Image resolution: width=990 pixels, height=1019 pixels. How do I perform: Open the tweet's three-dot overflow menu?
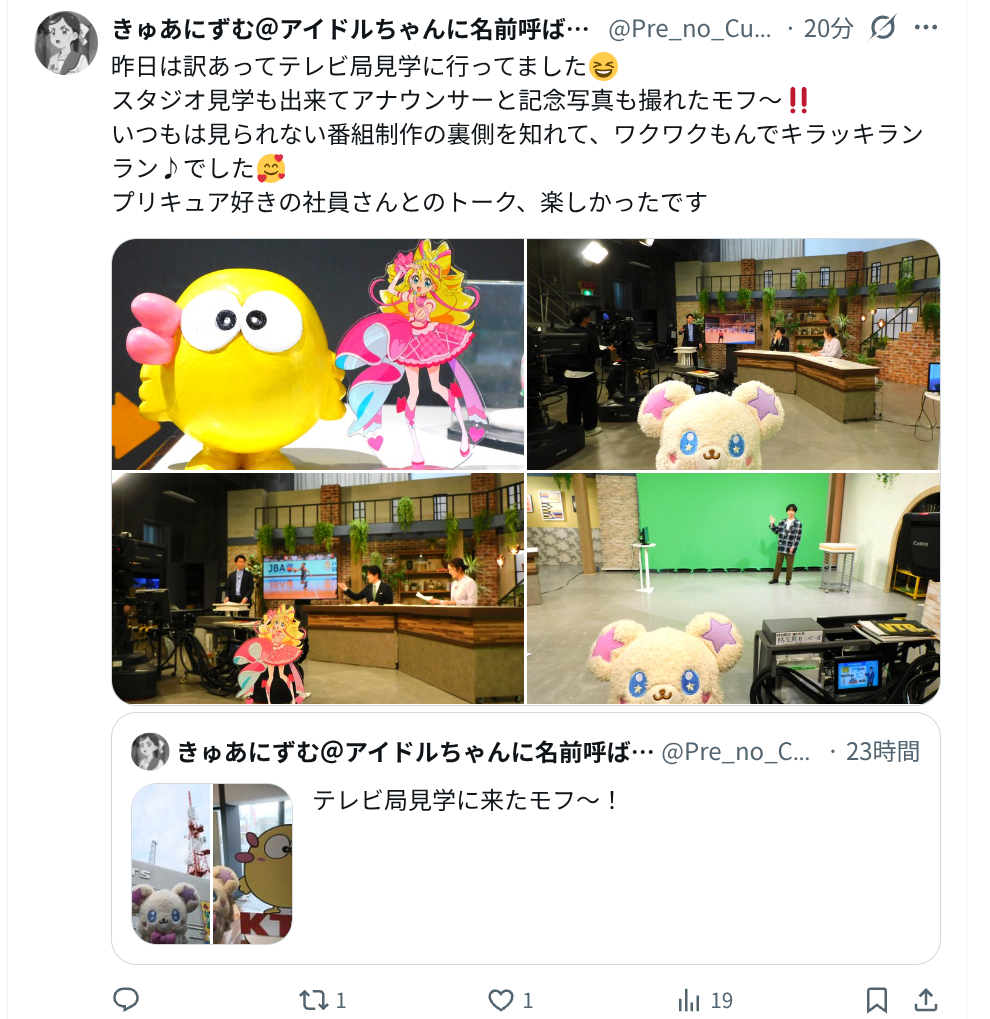click(925, 29)
